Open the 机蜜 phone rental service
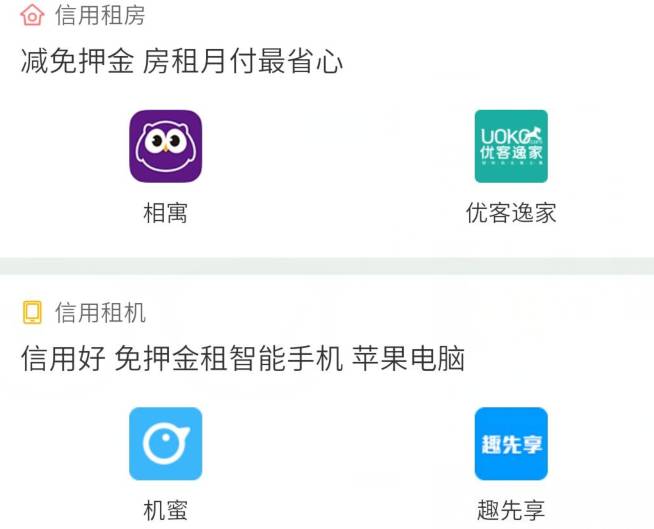Viewport: 654px width, 529px height. [165, 444]
